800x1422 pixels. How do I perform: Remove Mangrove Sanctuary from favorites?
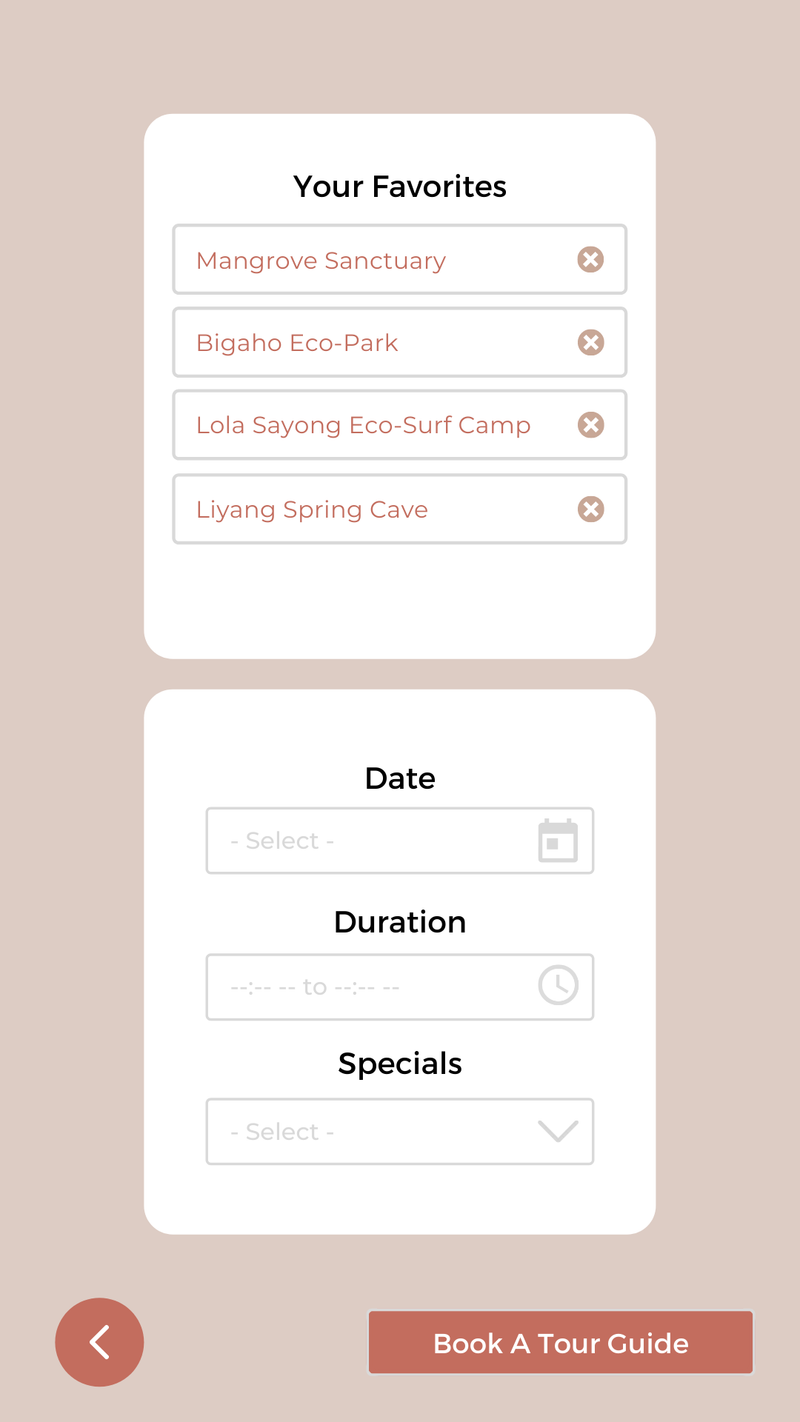[591, 260]
